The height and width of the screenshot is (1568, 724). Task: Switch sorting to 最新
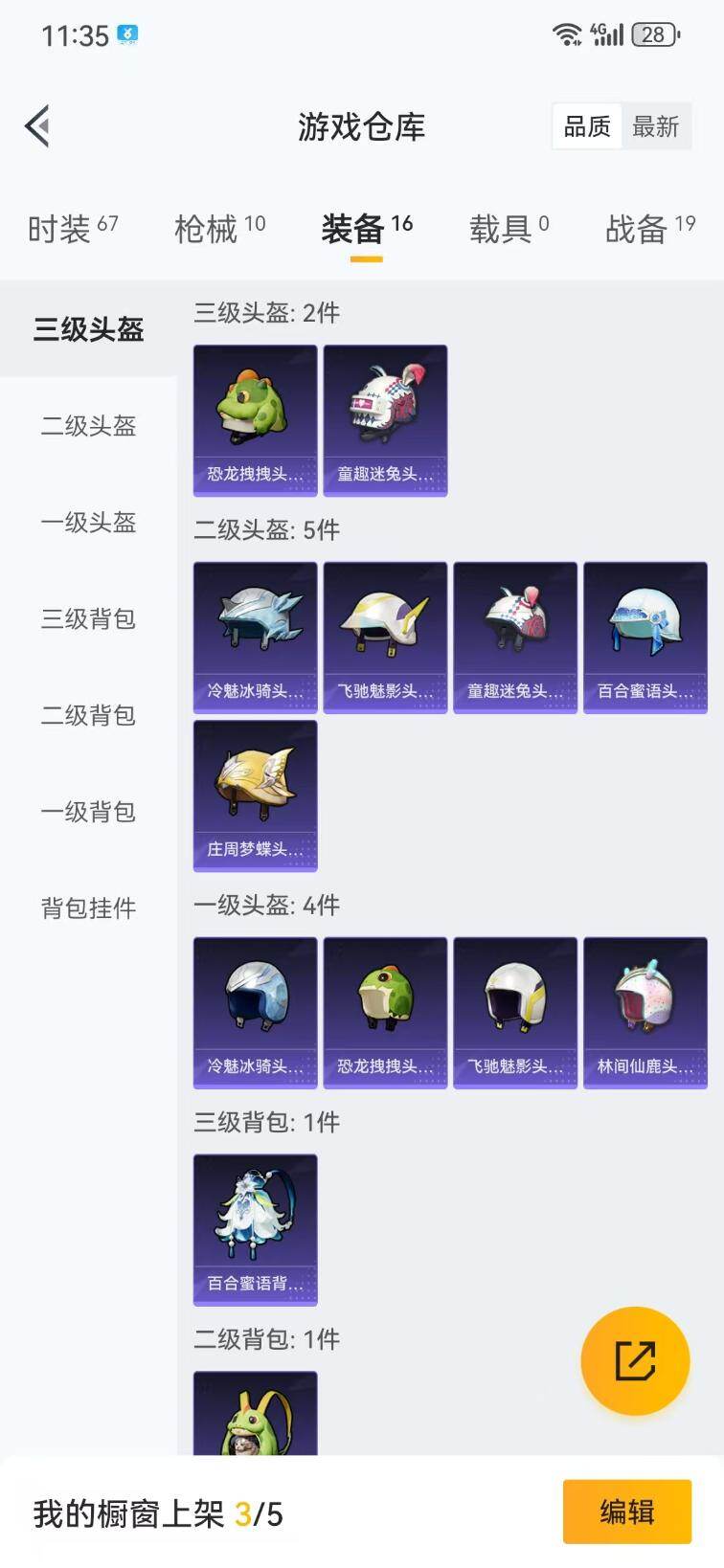(657, 125)
